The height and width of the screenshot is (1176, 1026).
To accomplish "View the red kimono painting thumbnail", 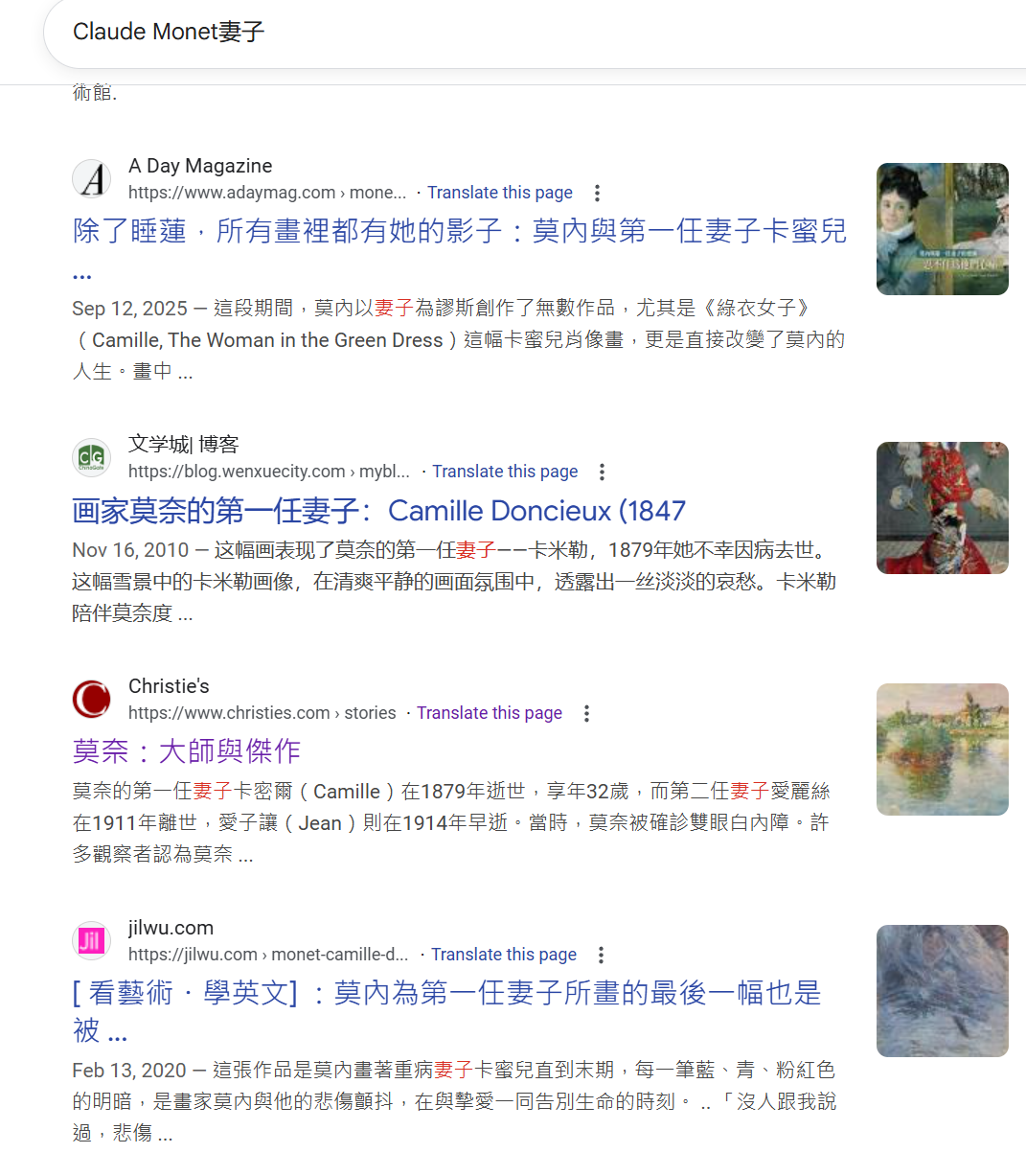I will (942, 508).
